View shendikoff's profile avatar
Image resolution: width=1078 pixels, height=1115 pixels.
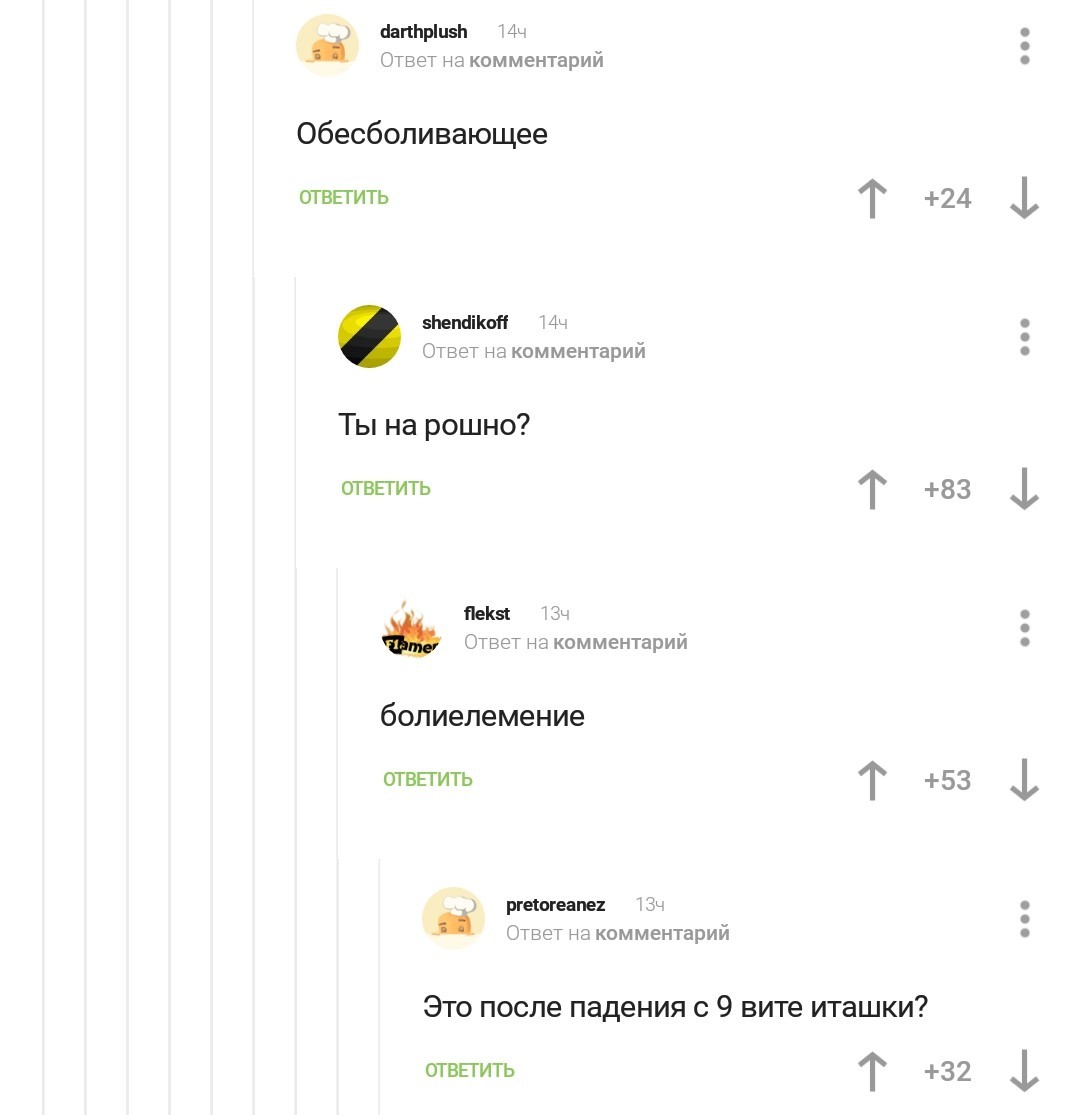coord(369,337)
